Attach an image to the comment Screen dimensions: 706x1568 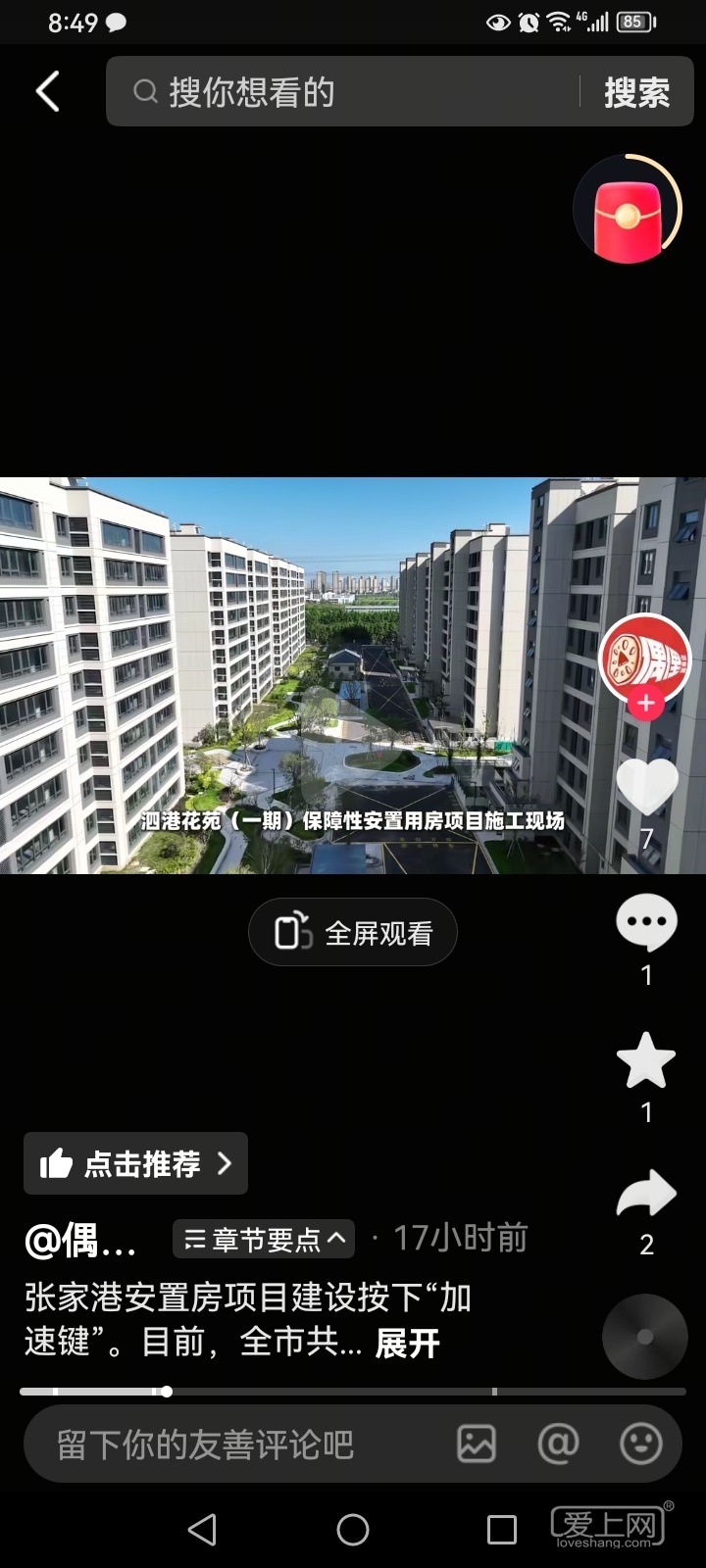pos(477,1444)
